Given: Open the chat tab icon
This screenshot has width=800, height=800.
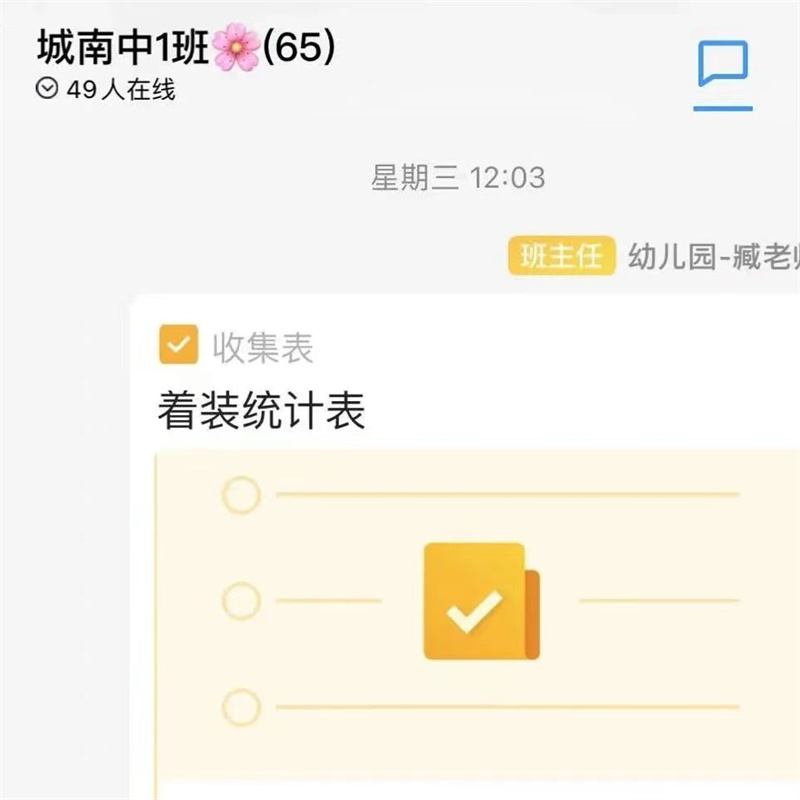Looking at the screenshot, I should [x=722, y=66].
